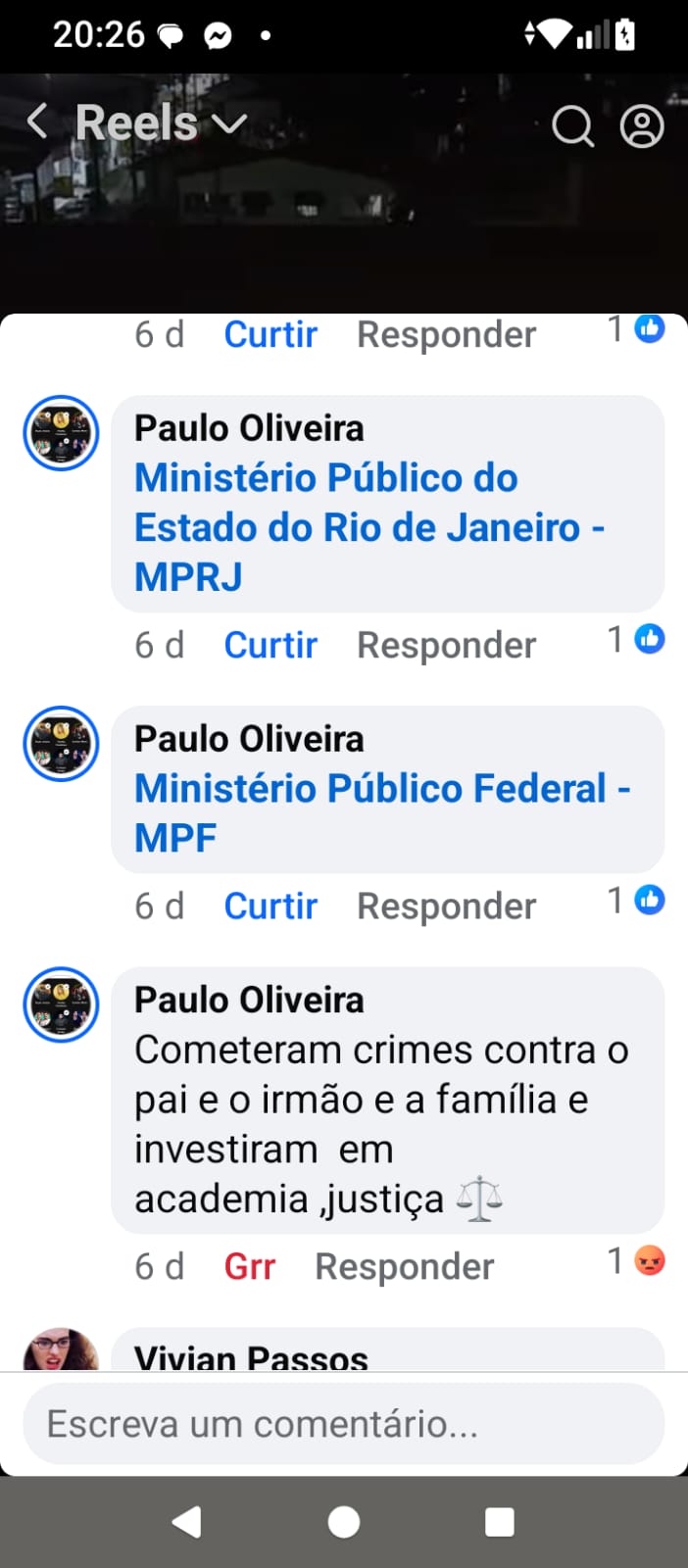Focus the "Escreva um comentário..." field

343,1424
